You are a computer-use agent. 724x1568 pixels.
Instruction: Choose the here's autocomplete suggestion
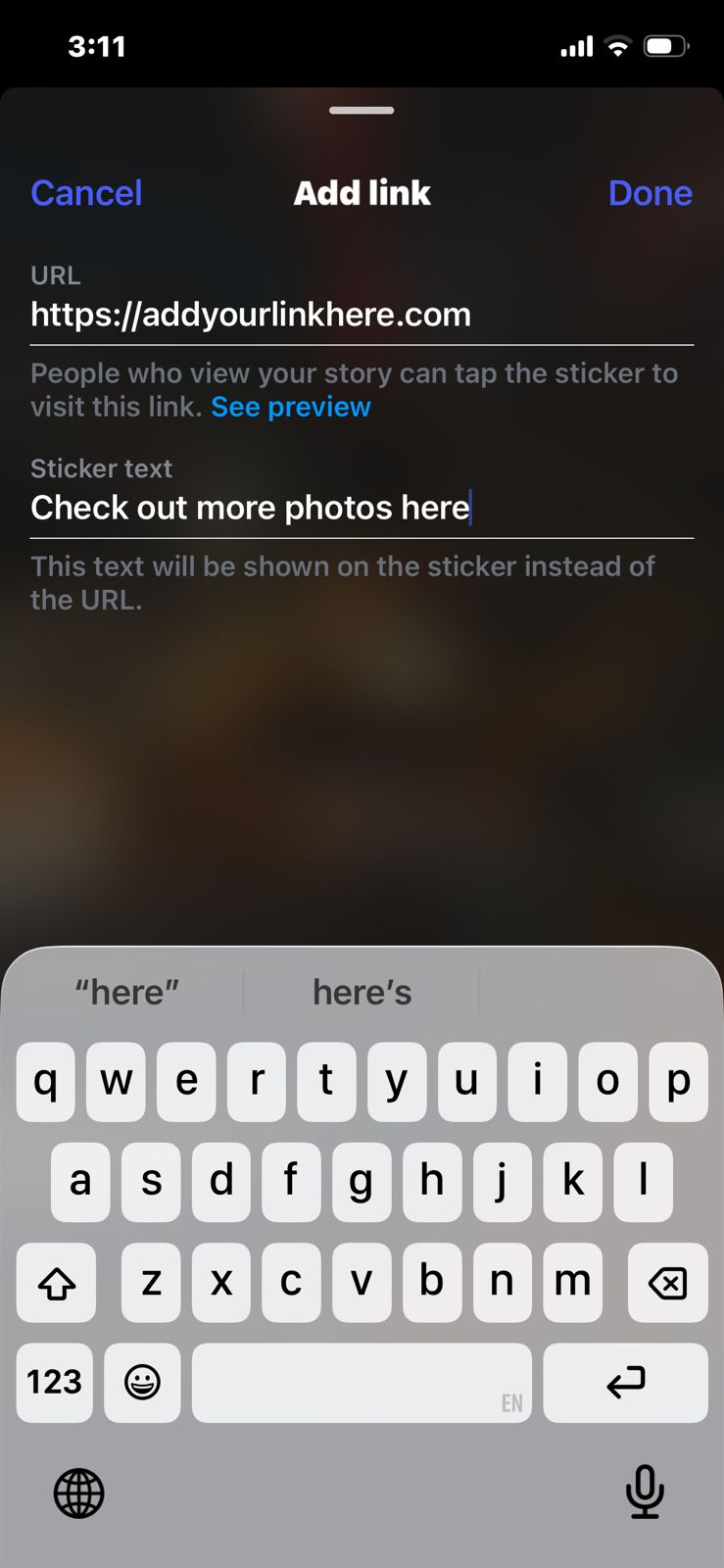coord(362,992)
